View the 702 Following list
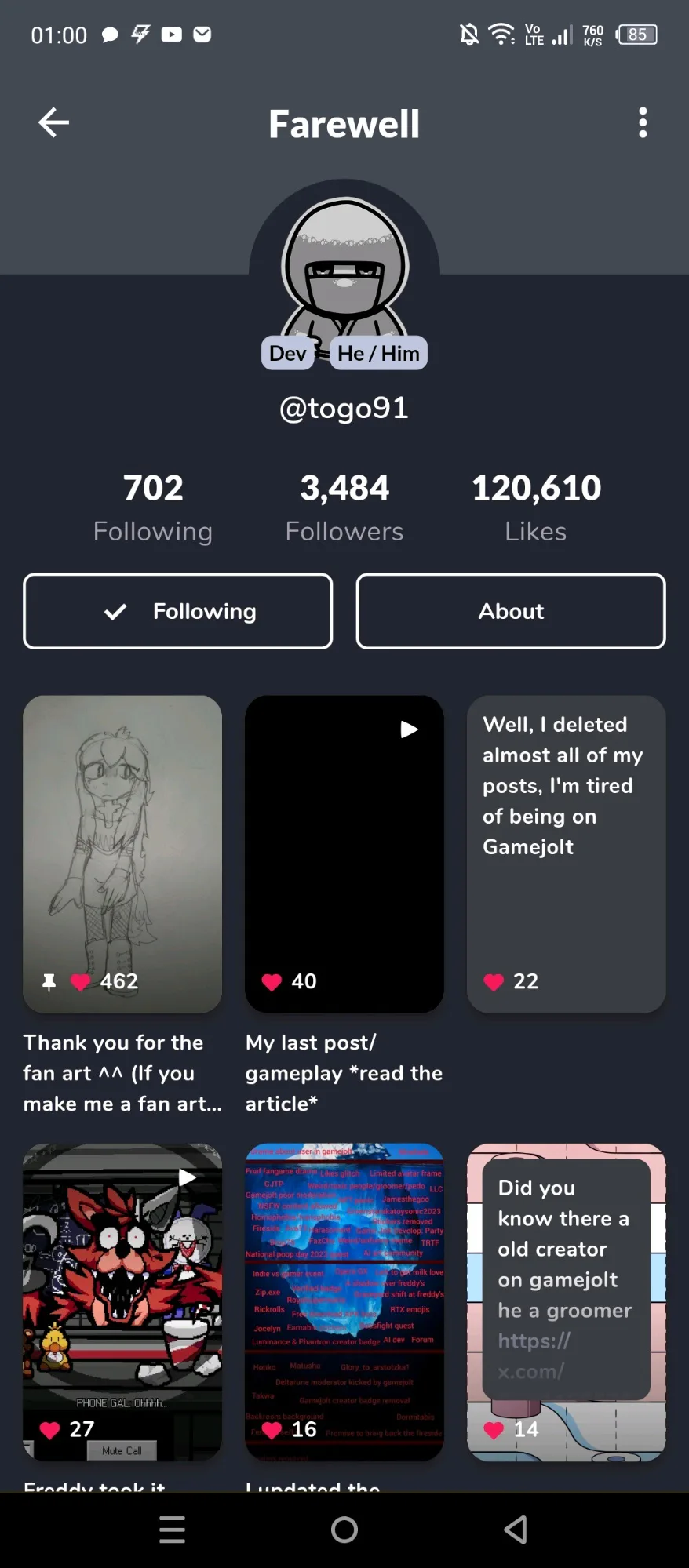 click(x=153, y=508)
